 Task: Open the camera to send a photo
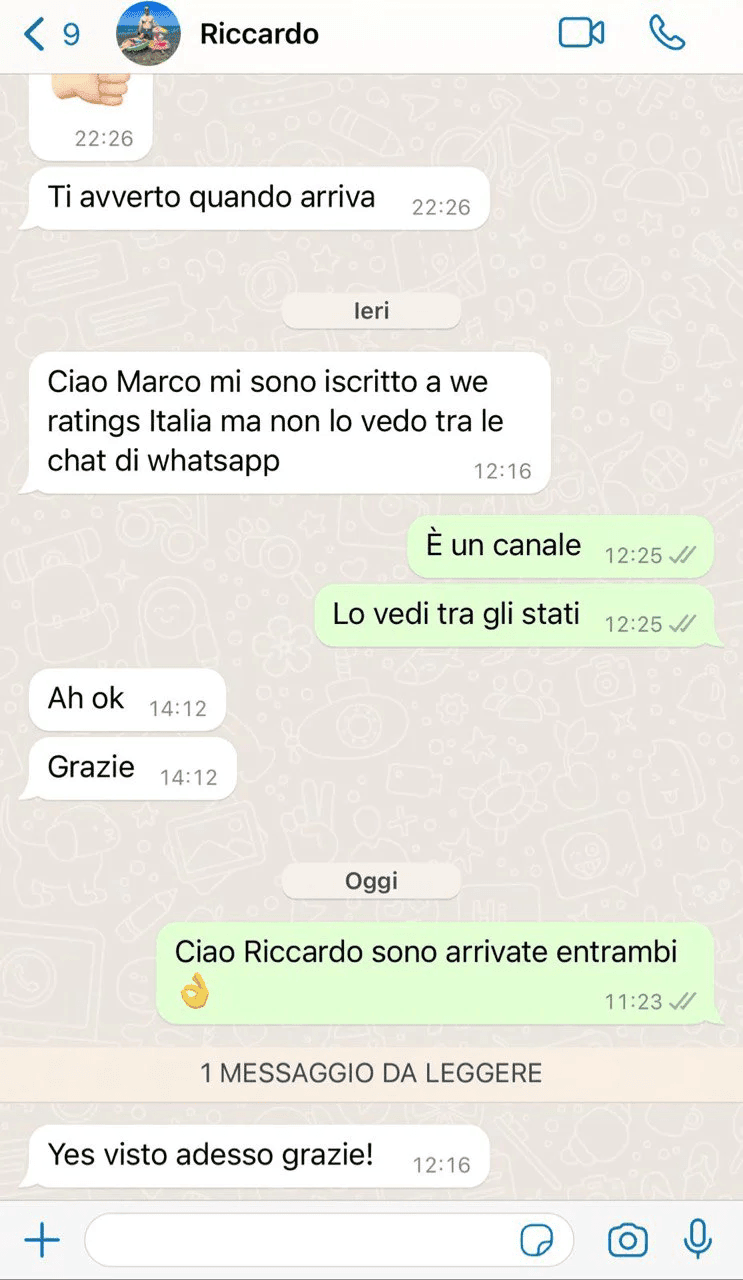(627, 1242)
